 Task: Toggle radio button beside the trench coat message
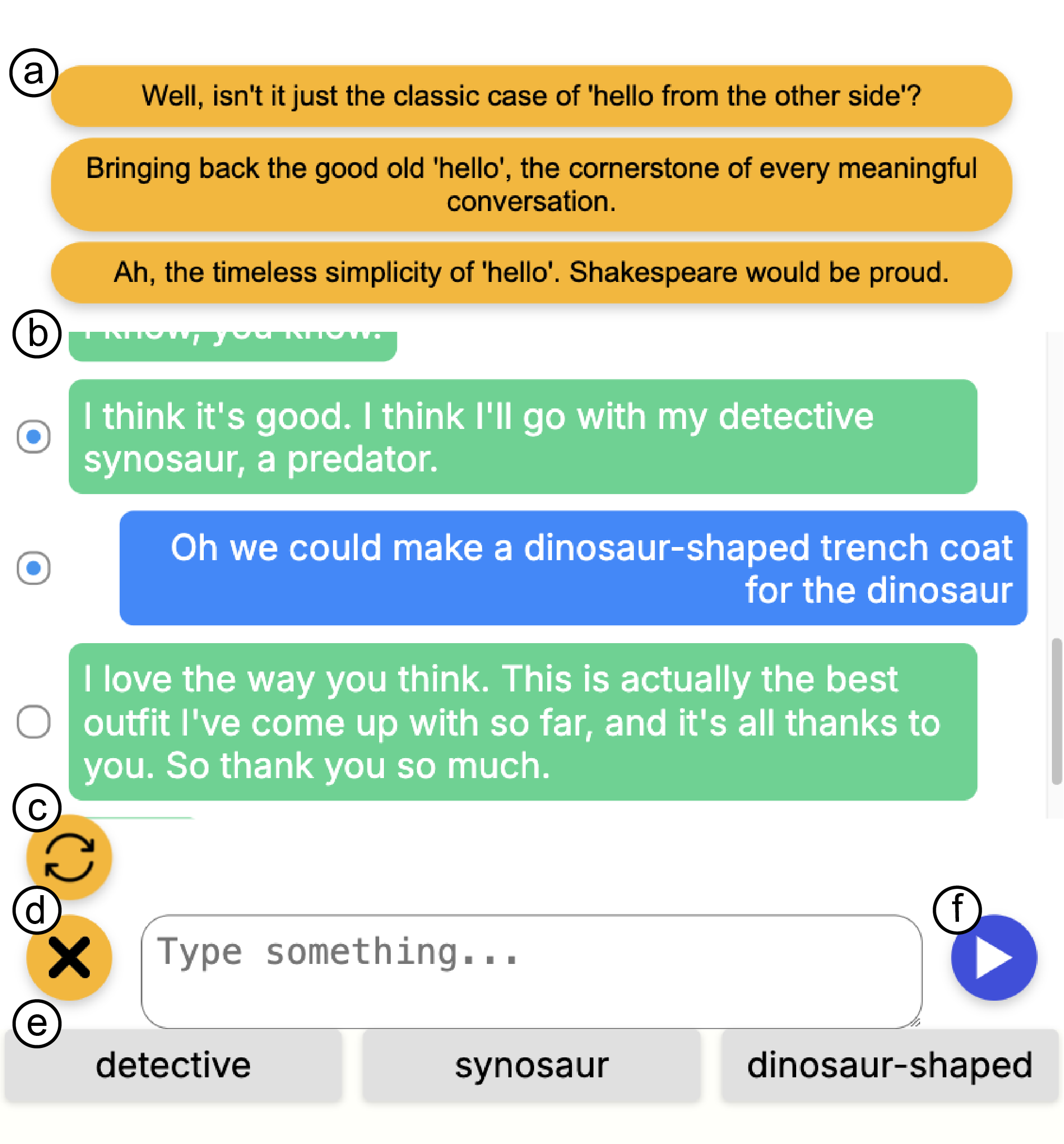point(34,568)
